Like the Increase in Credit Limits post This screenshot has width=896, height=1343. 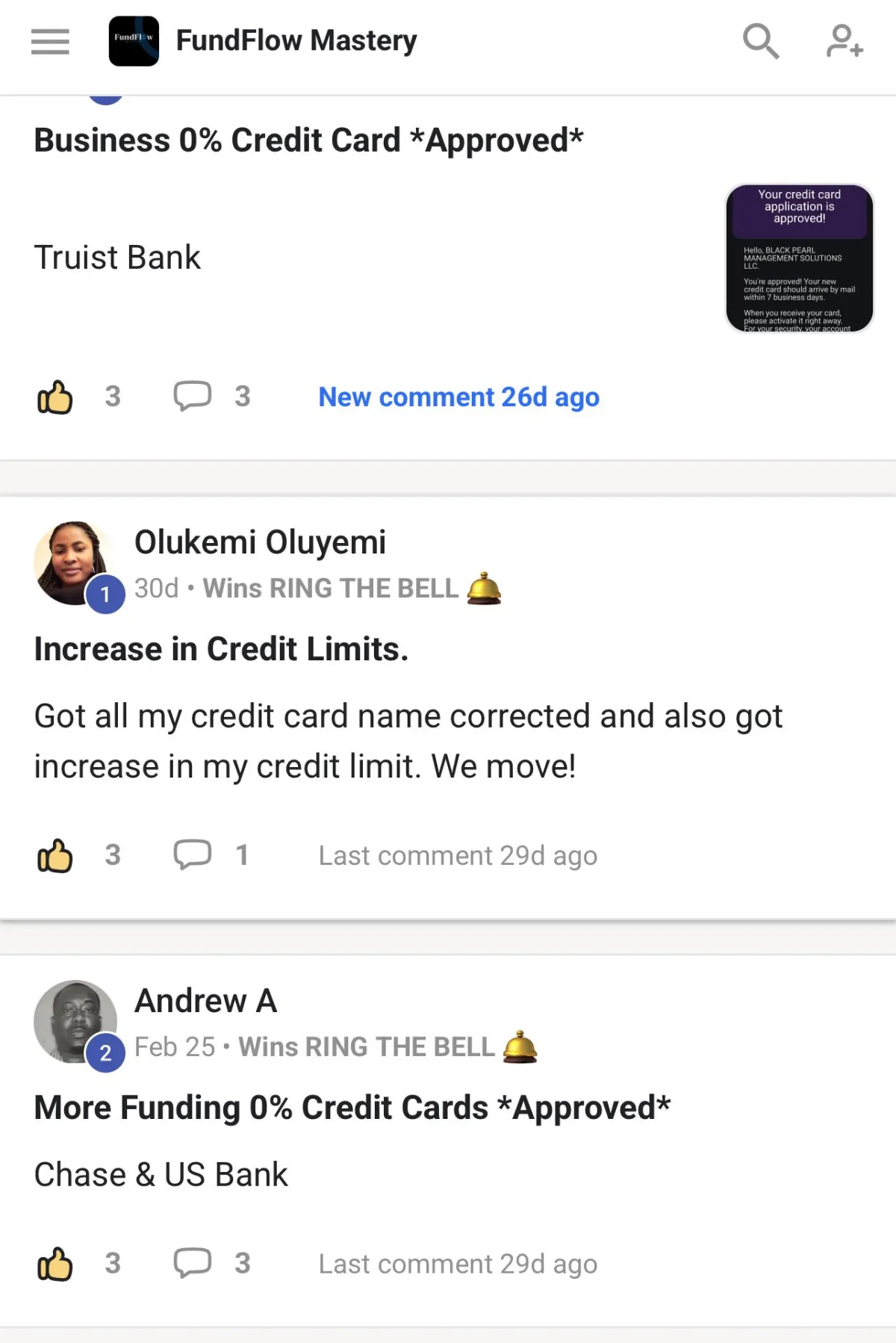click(55, 855)
